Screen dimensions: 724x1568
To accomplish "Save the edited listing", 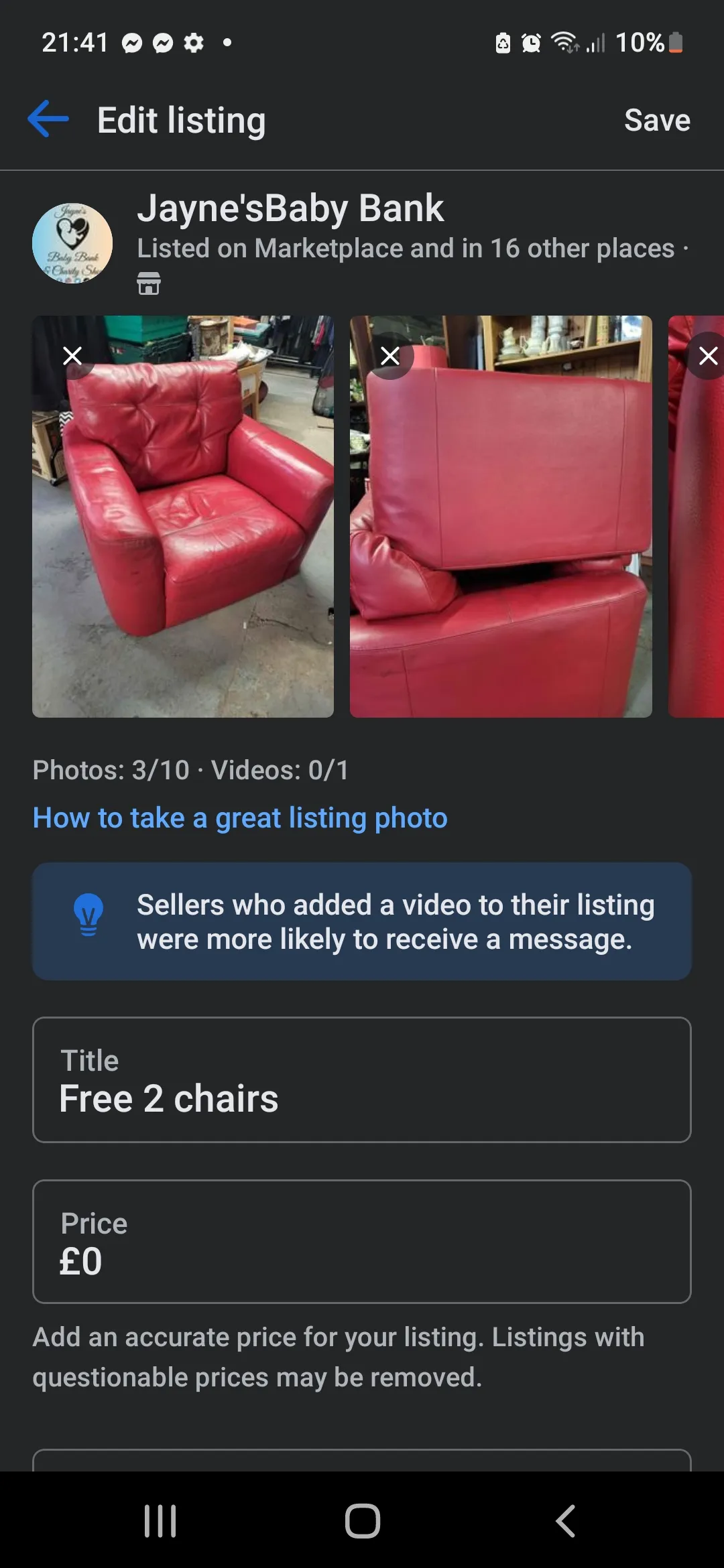I will point(657,121).
